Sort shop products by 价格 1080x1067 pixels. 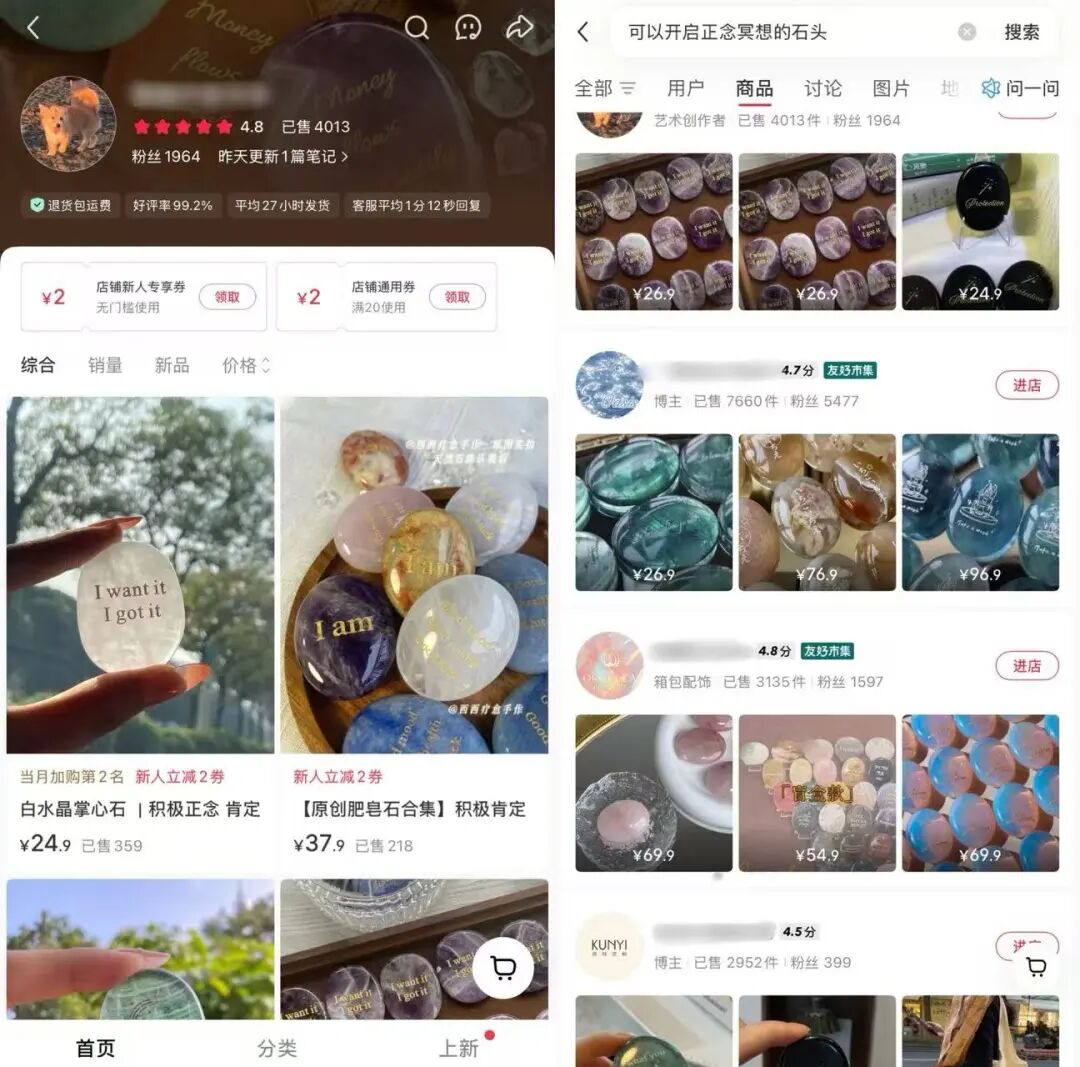click(x=245, y=365)
